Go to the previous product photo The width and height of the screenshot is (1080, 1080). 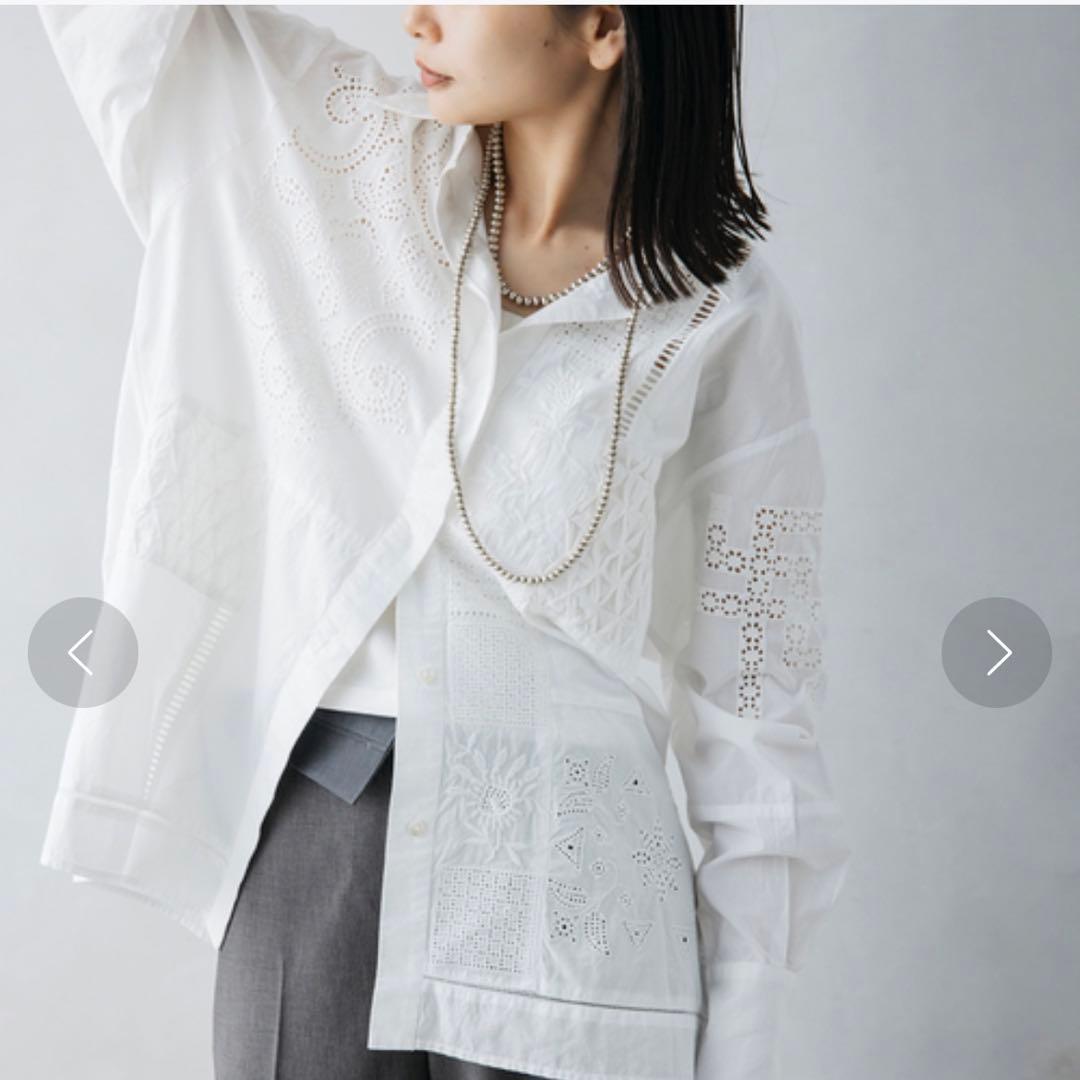coord(83,653)
